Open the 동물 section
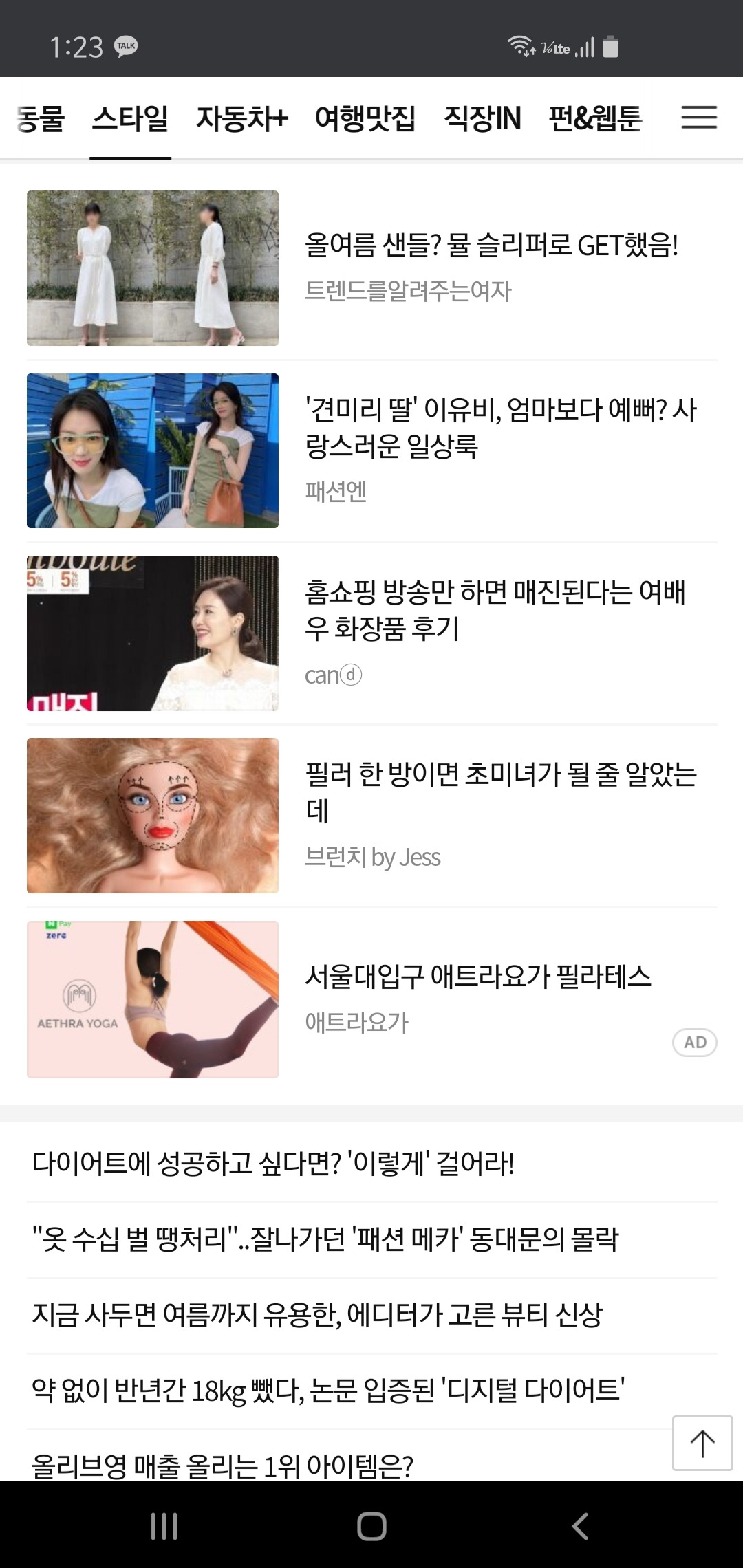 tap(38, 118)
